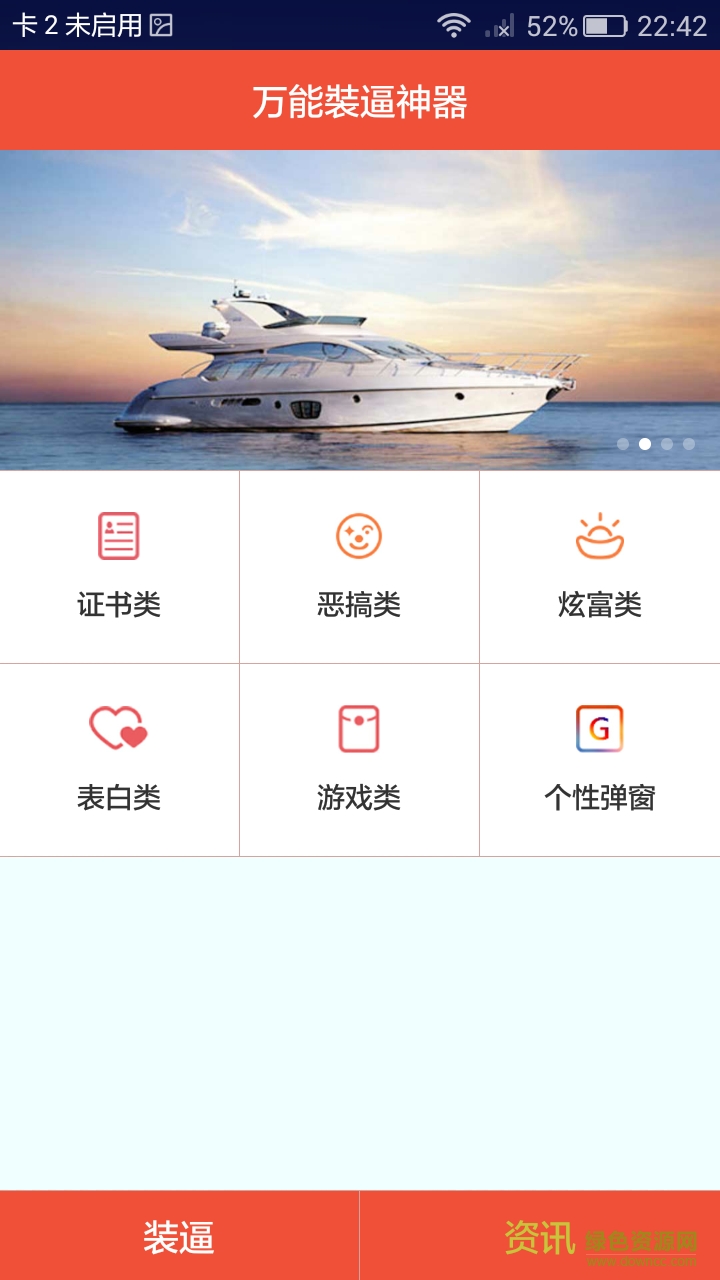Select the 炫富类 category
Viewport: 720px width, 1280px height.
[599, 566]
